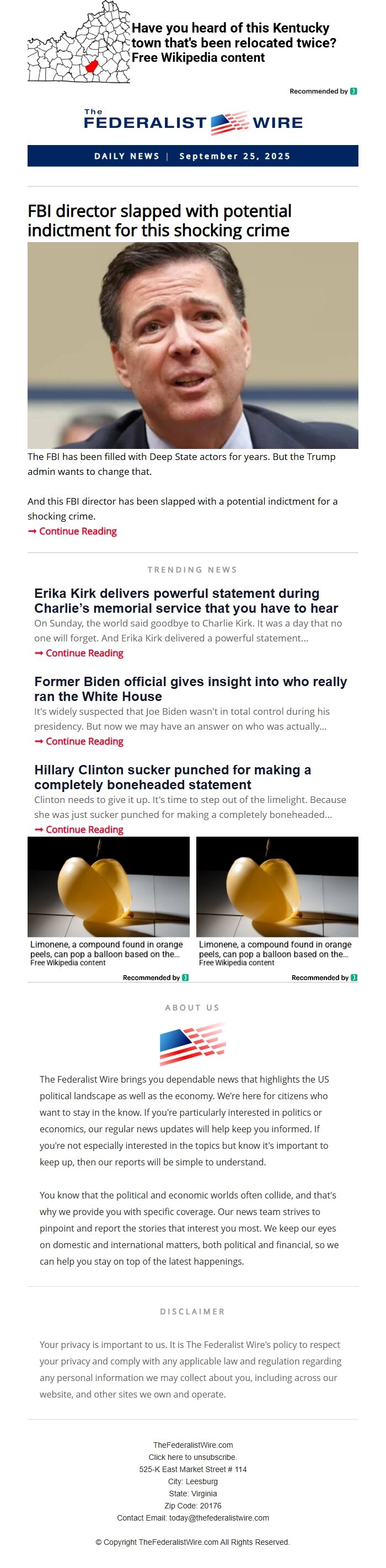The height and width of the screenshot is (1568, 386).
Task: Open the Hillary Clinton sucker punched headline
Action: tap(172, 777)
